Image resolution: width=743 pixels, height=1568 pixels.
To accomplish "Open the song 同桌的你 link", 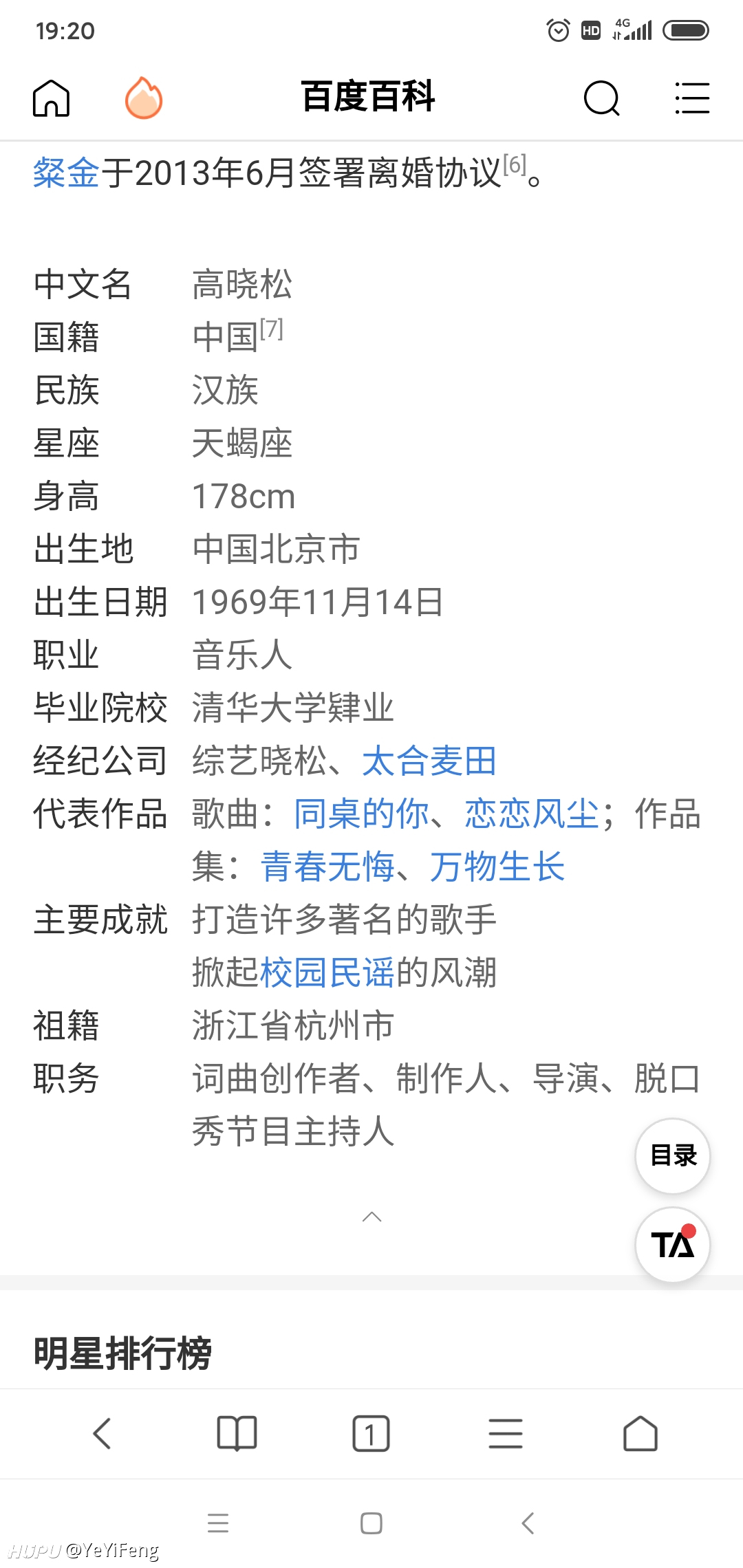I will pos(362,814).
